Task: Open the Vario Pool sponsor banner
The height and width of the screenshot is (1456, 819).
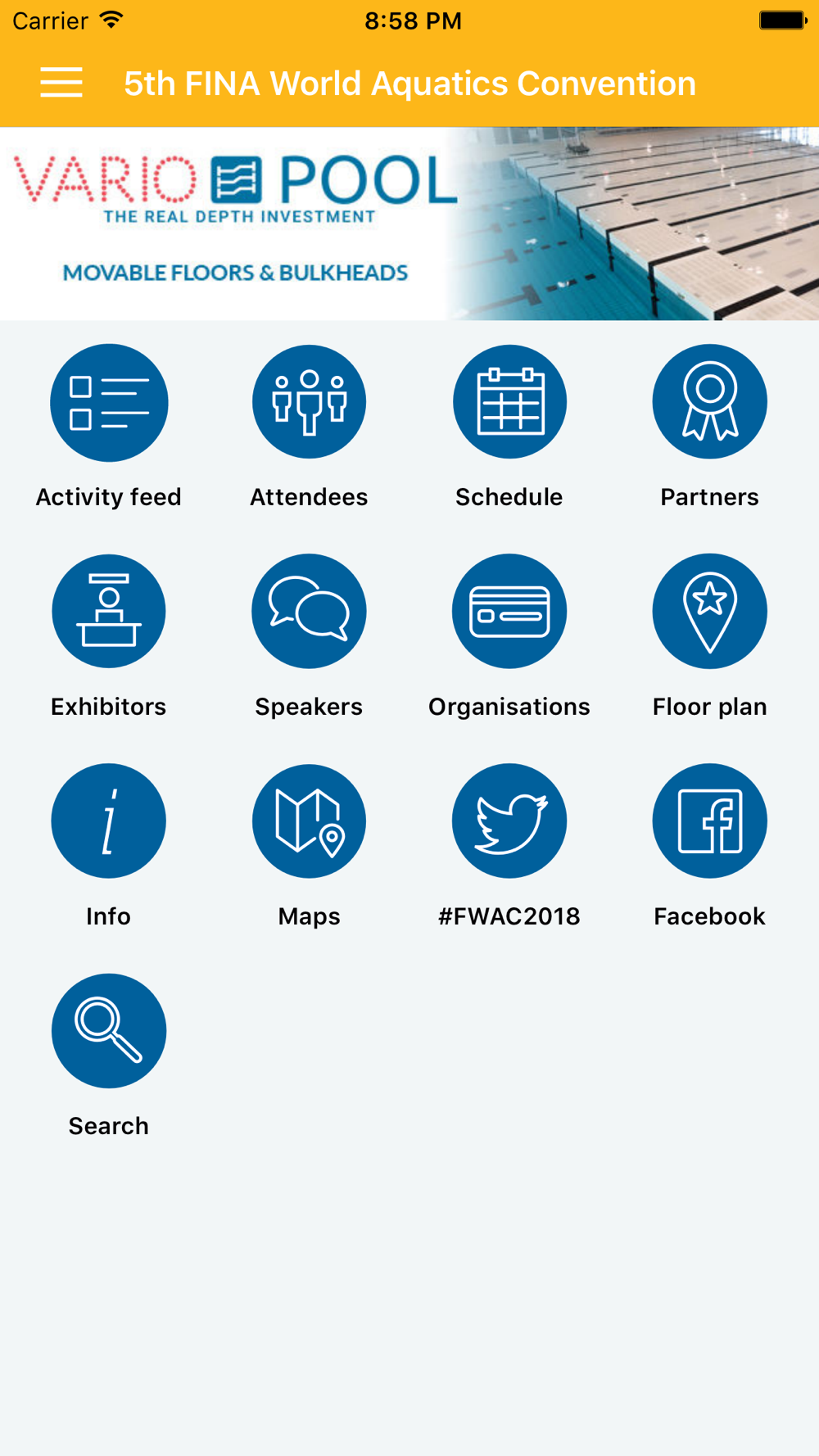Action: point(409,224)
